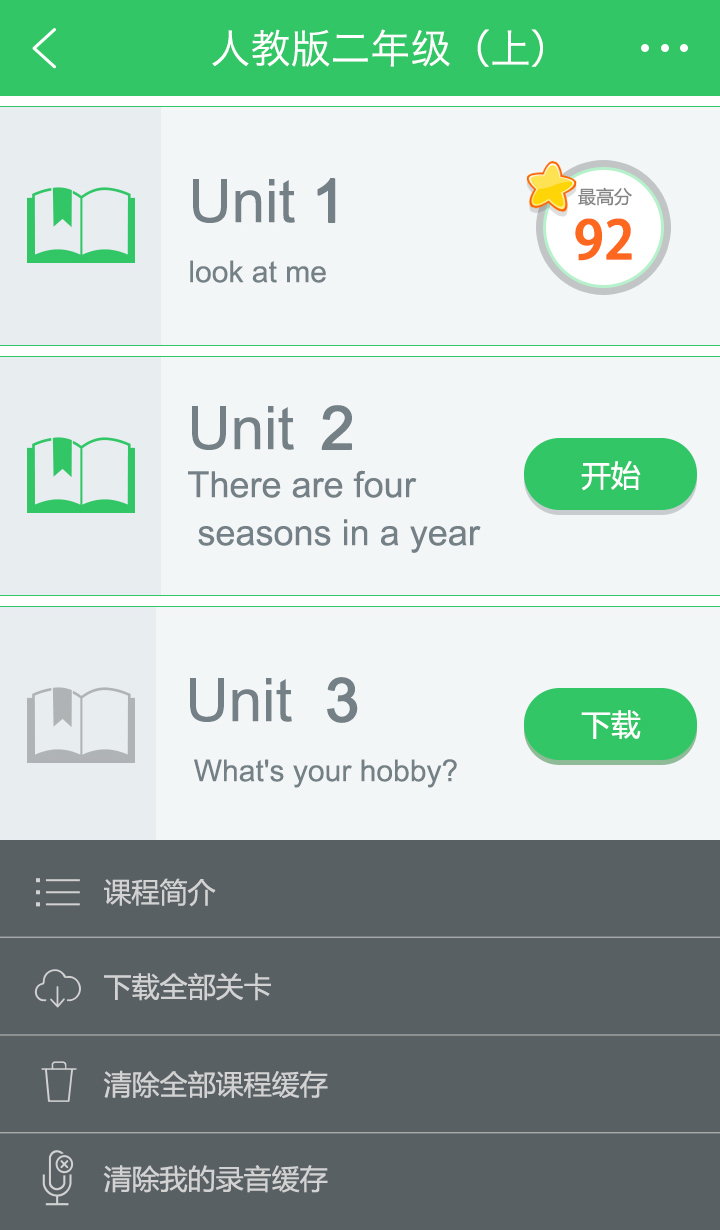Select the list icon next to 课程简介
Viewport: 720px width, 1230px height.
coord(57,893)
